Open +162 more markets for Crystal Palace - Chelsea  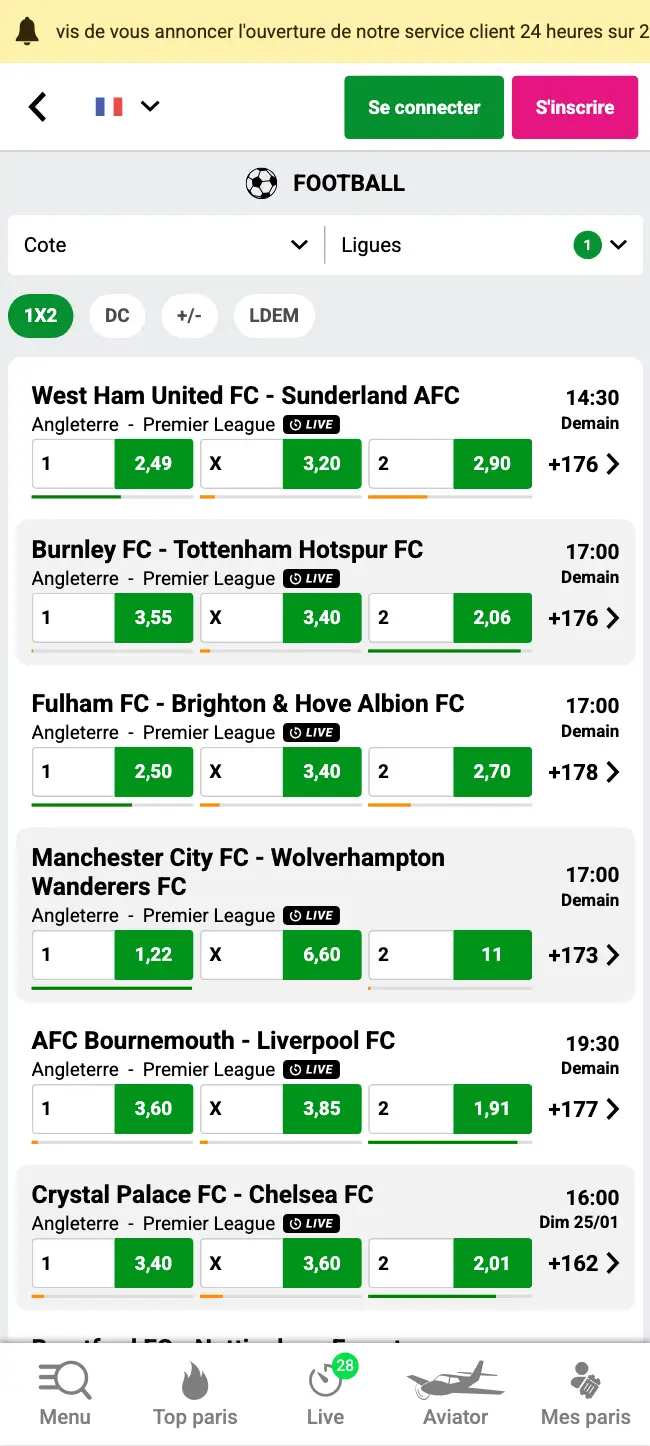pos(584,1263)
